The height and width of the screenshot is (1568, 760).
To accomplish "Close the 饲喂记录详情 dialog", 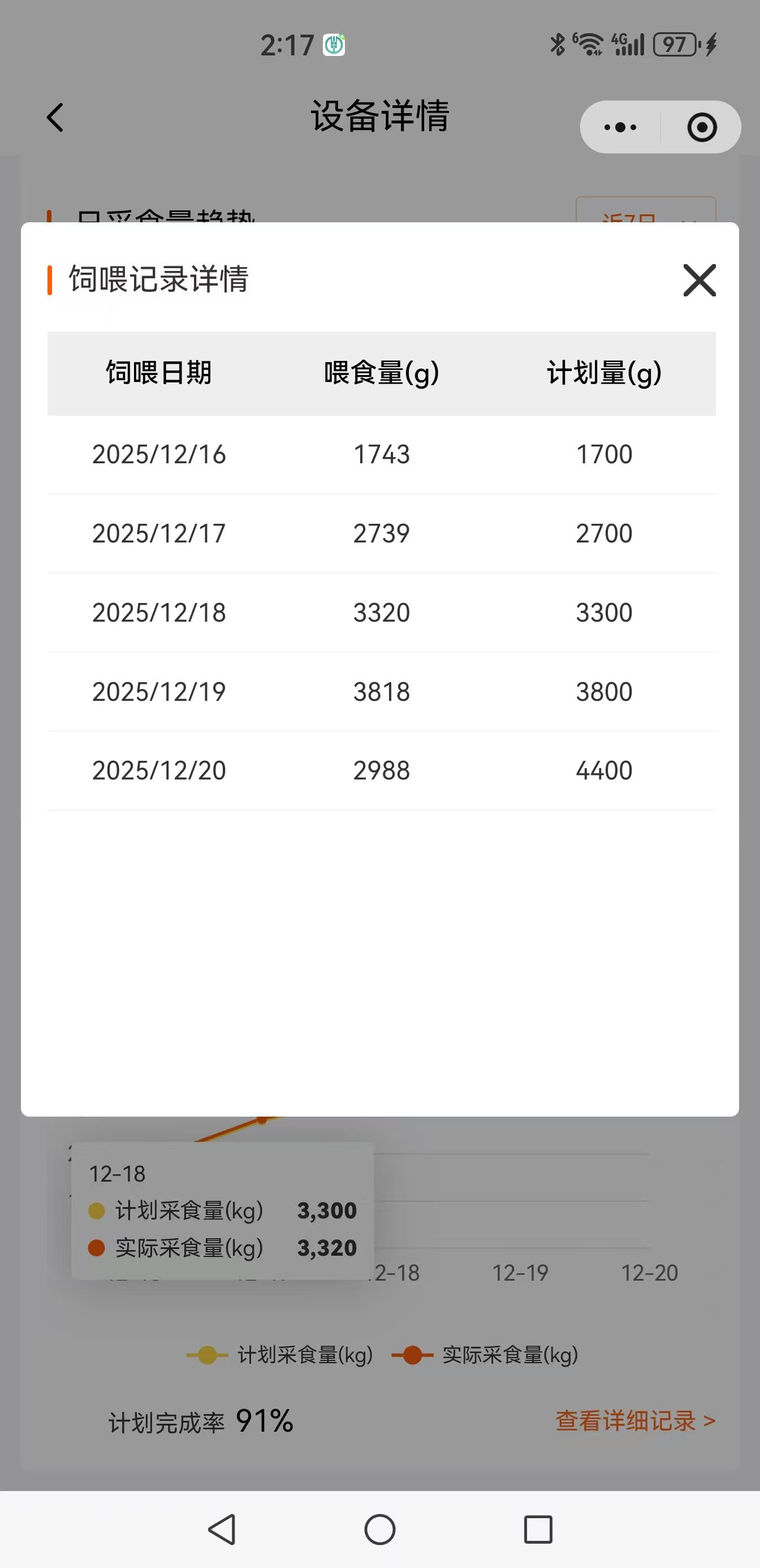I will (x=699, y=280).
